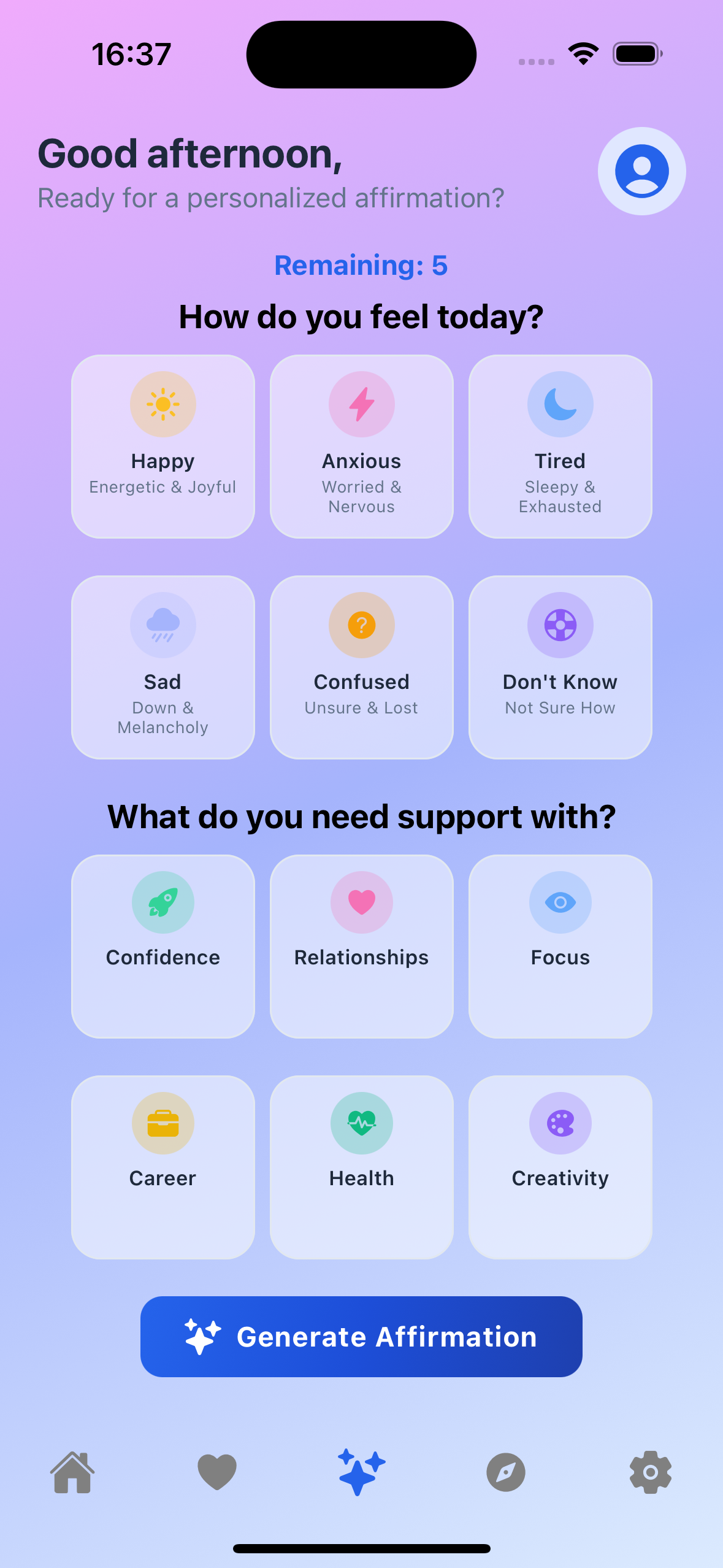Open the profile avatar icon
The width and height of the screenshot is (723, 1568).
(x=641, y=171)
